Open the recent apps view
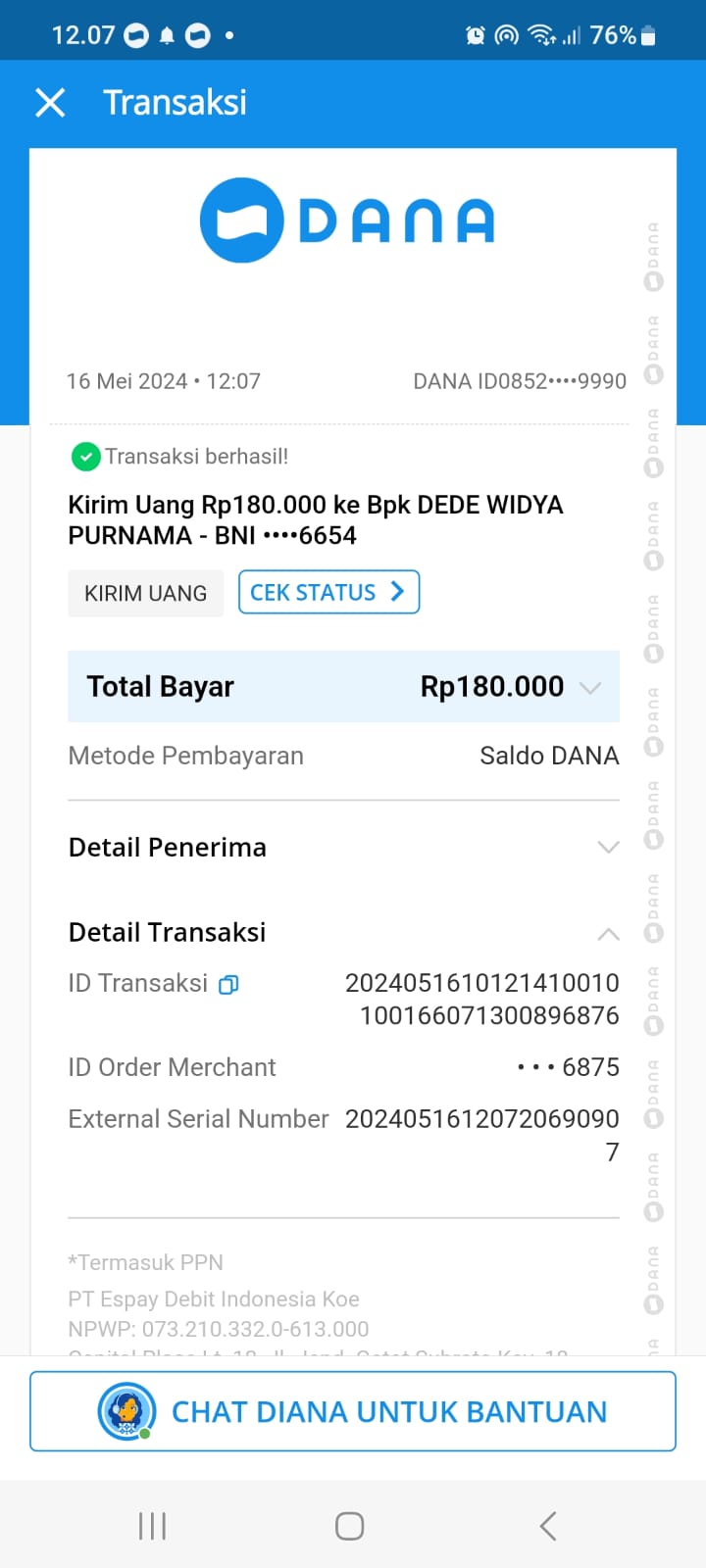This screenshot has height=1568, width=706. click(x=152, y=1525)
